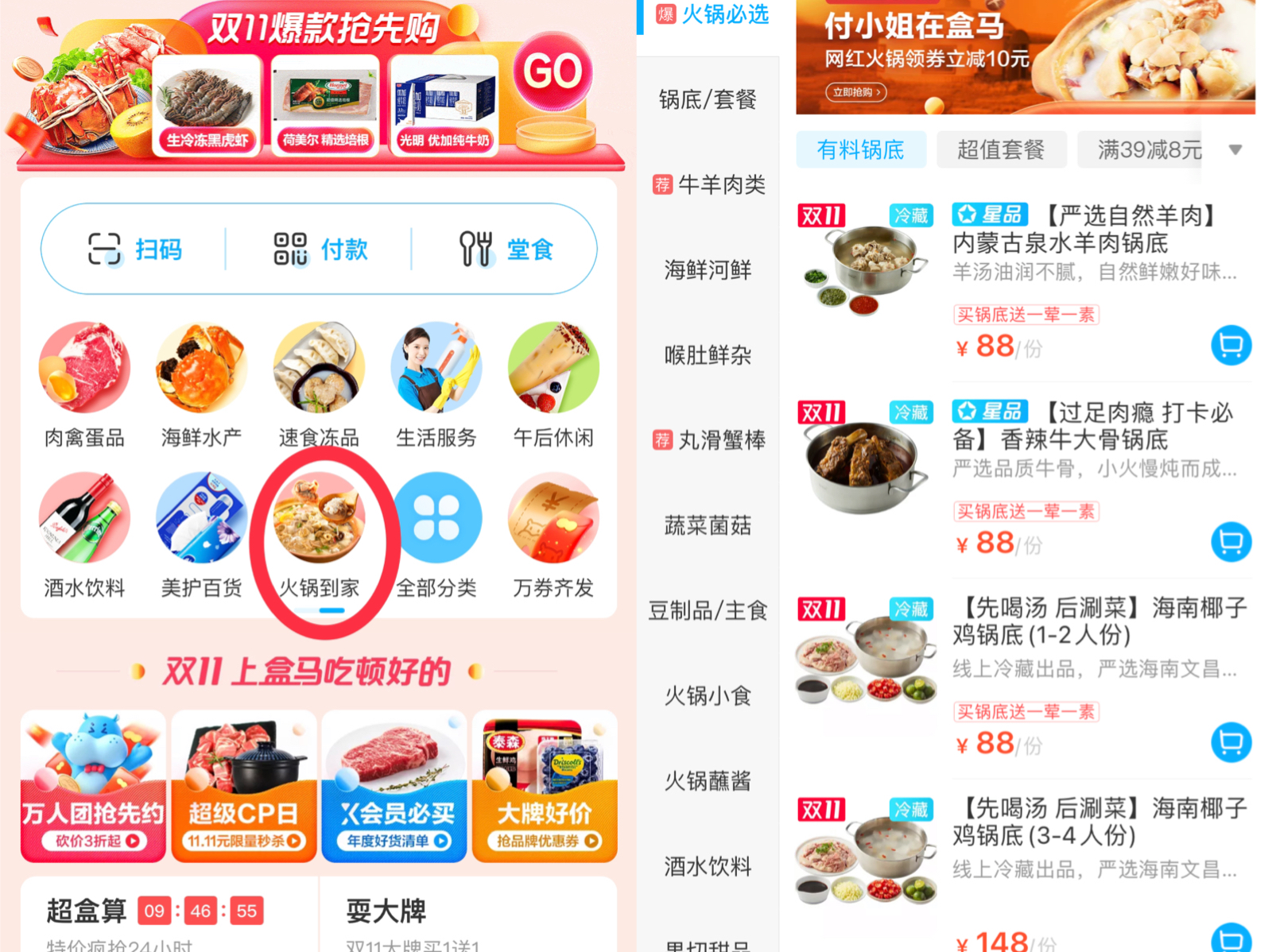Screen dimensions: 1272x952
Task: Add 香辣牛大骨锅底 to cart
Action: point(1231,543)
